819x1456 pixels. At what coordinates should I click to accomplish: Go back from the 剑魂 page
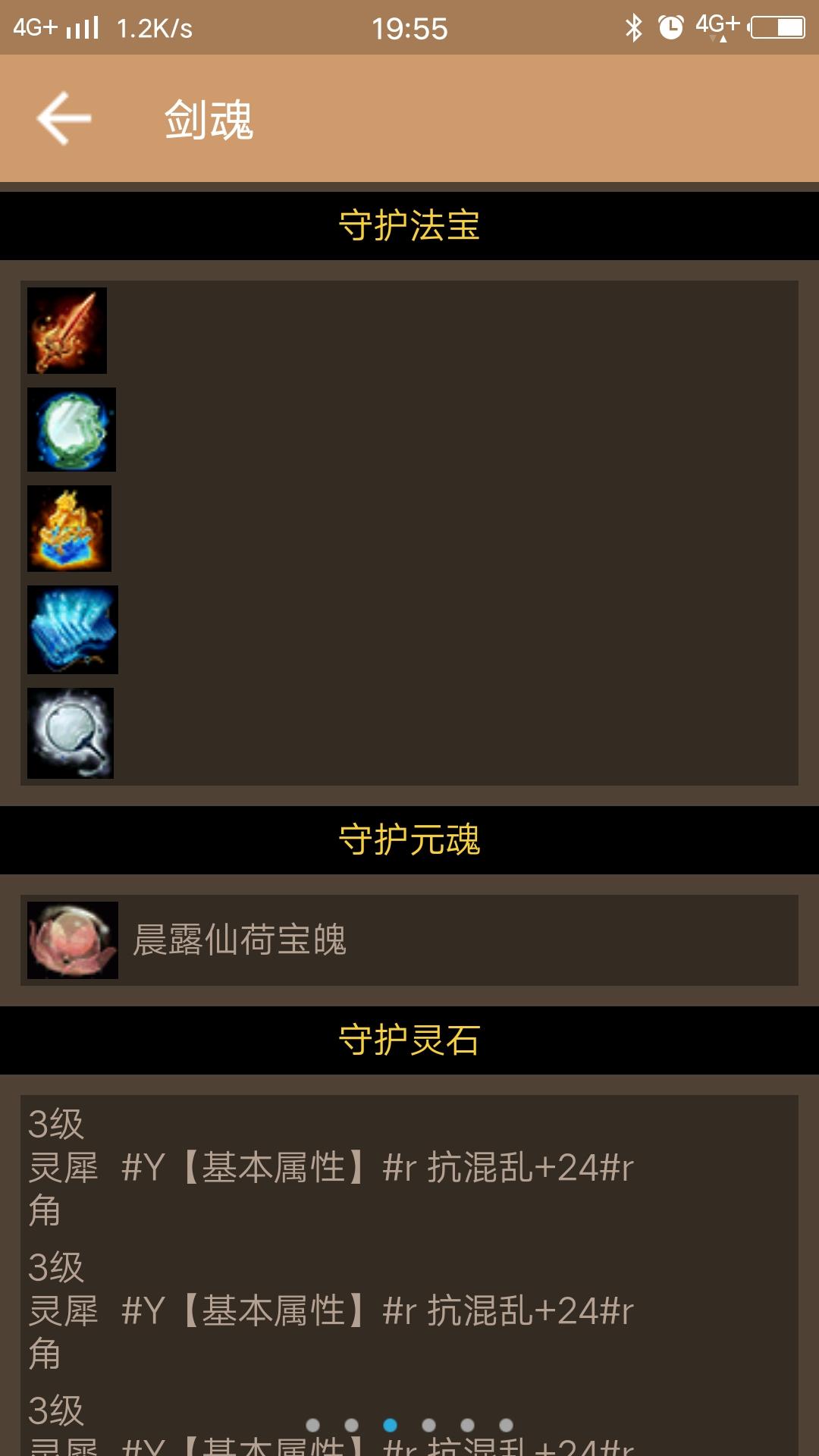click(64, 119)
